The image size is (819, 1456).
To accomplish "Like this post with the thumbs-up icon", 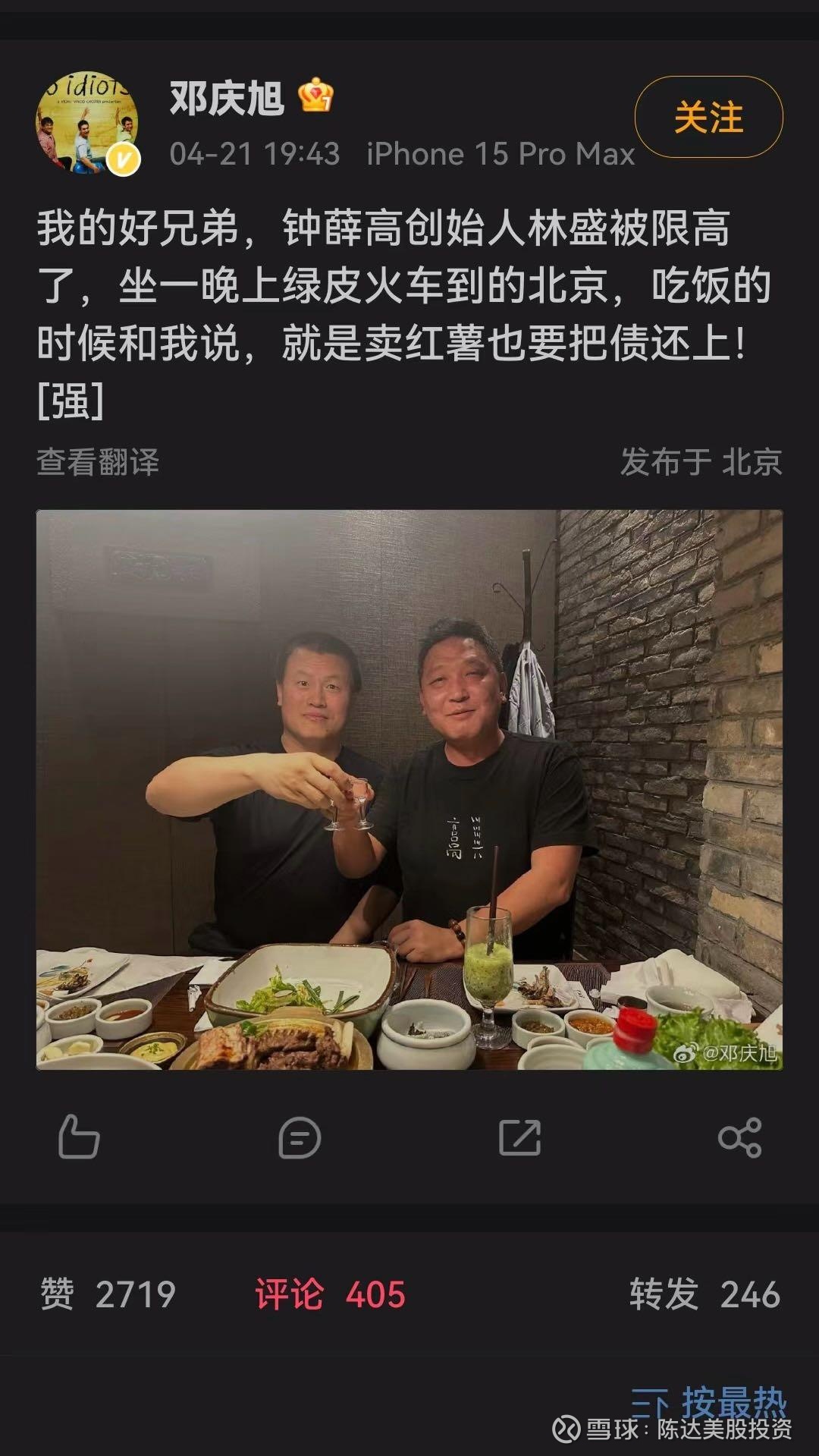I will tap(79, 1137).
